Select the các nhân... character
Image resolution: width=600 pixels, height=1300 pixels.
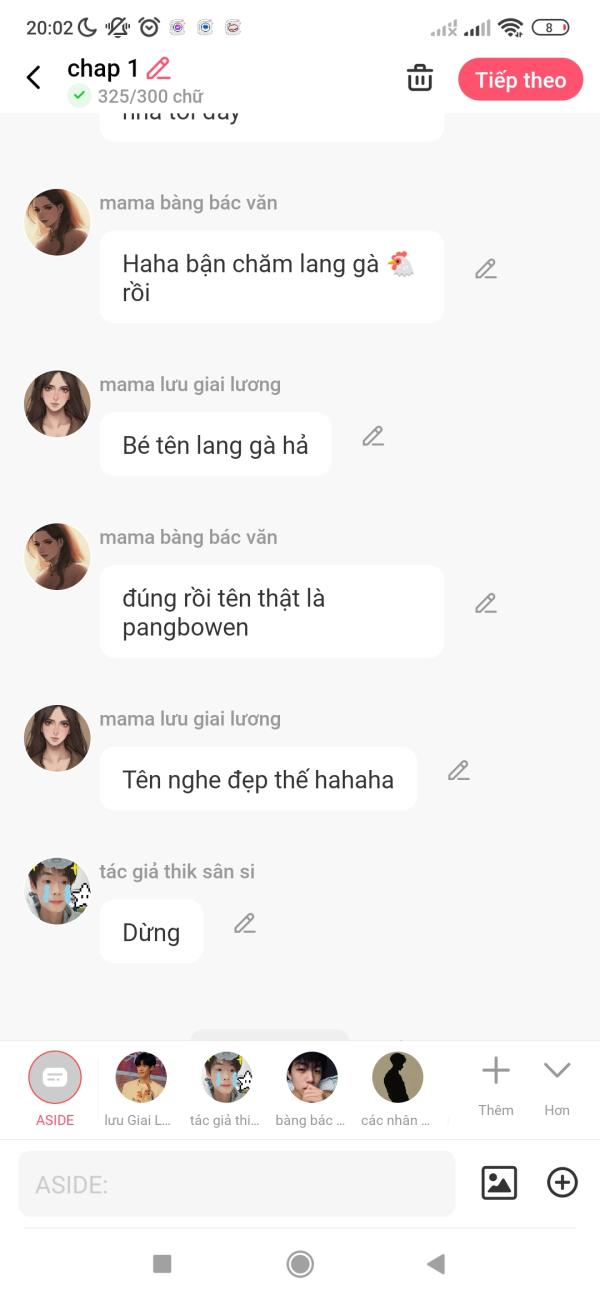pos(397,1090)
